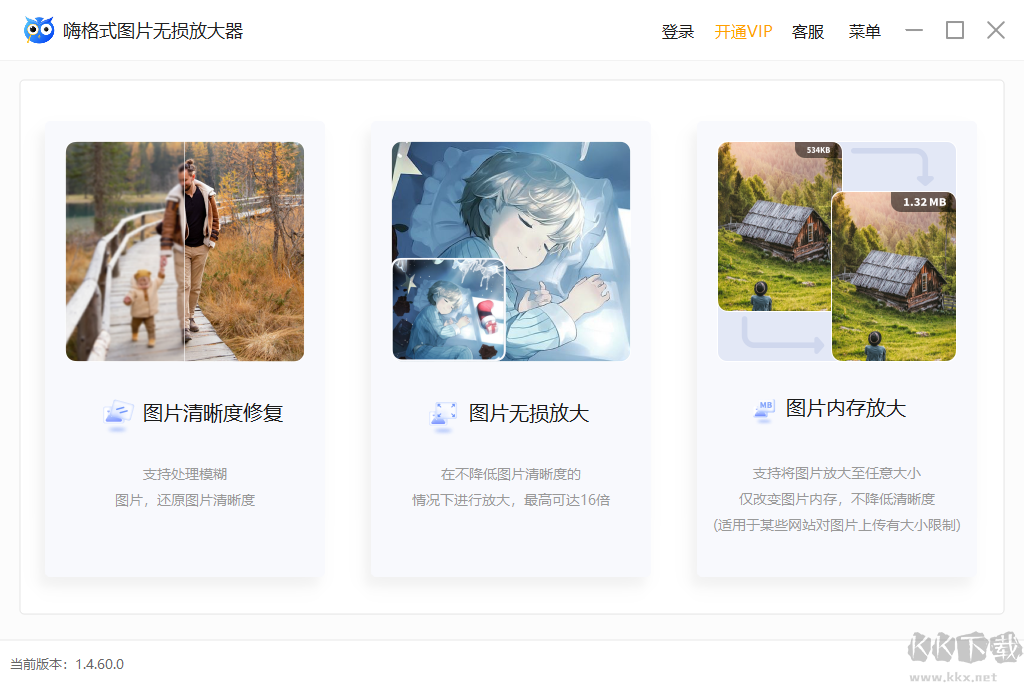Maximize the application window

(x=955, y=30)
